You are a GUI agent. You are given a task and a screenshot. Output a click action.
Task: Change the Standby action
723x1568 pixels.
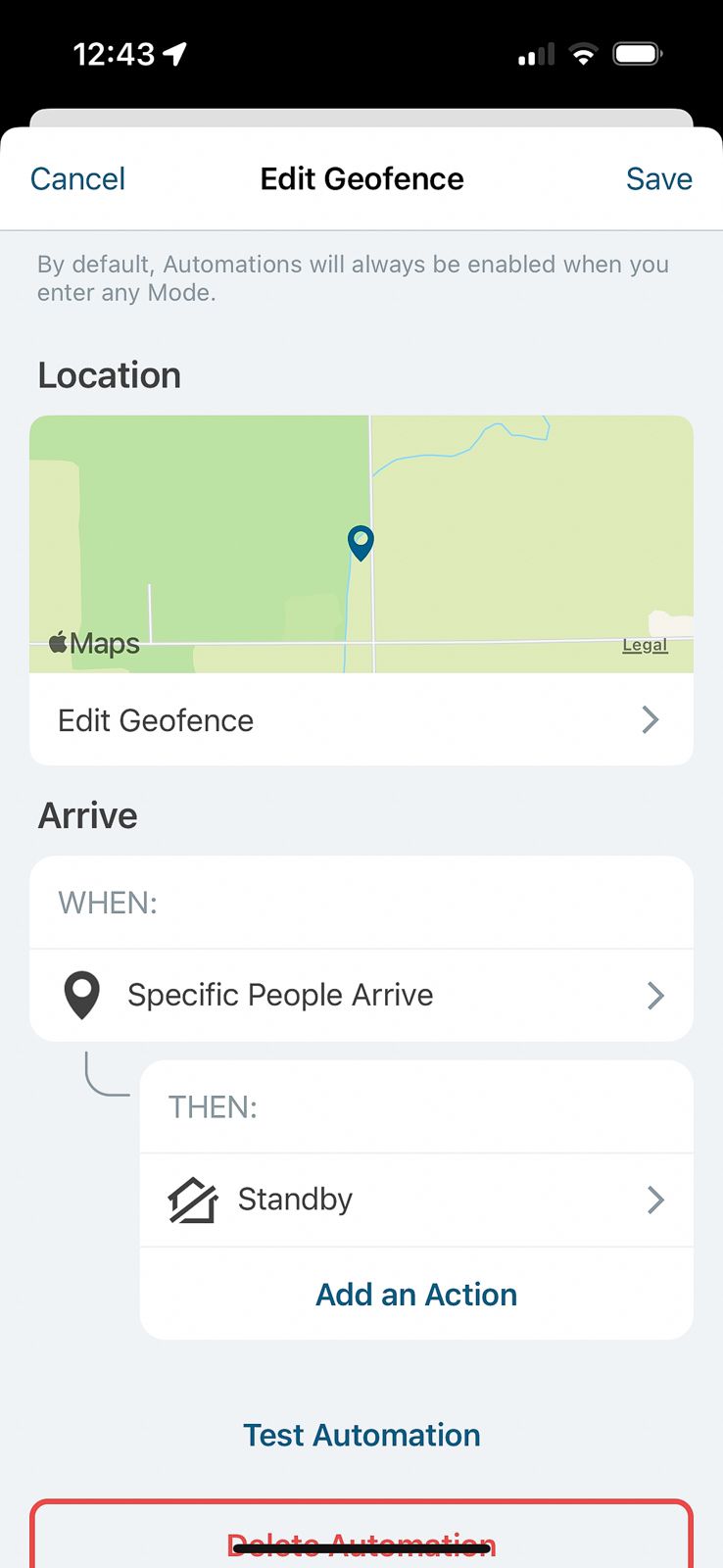[x=416, y=1200]
